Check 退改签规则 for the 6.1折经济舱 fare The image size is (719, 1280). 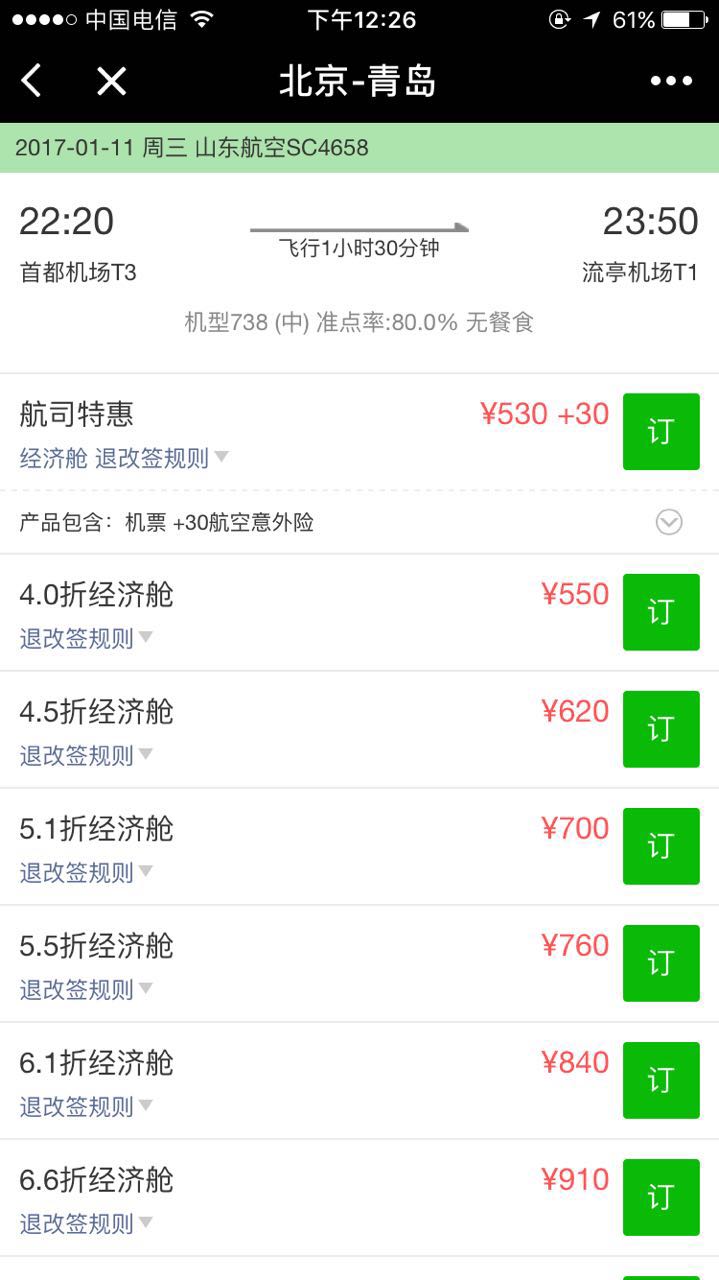(86, 1106)
